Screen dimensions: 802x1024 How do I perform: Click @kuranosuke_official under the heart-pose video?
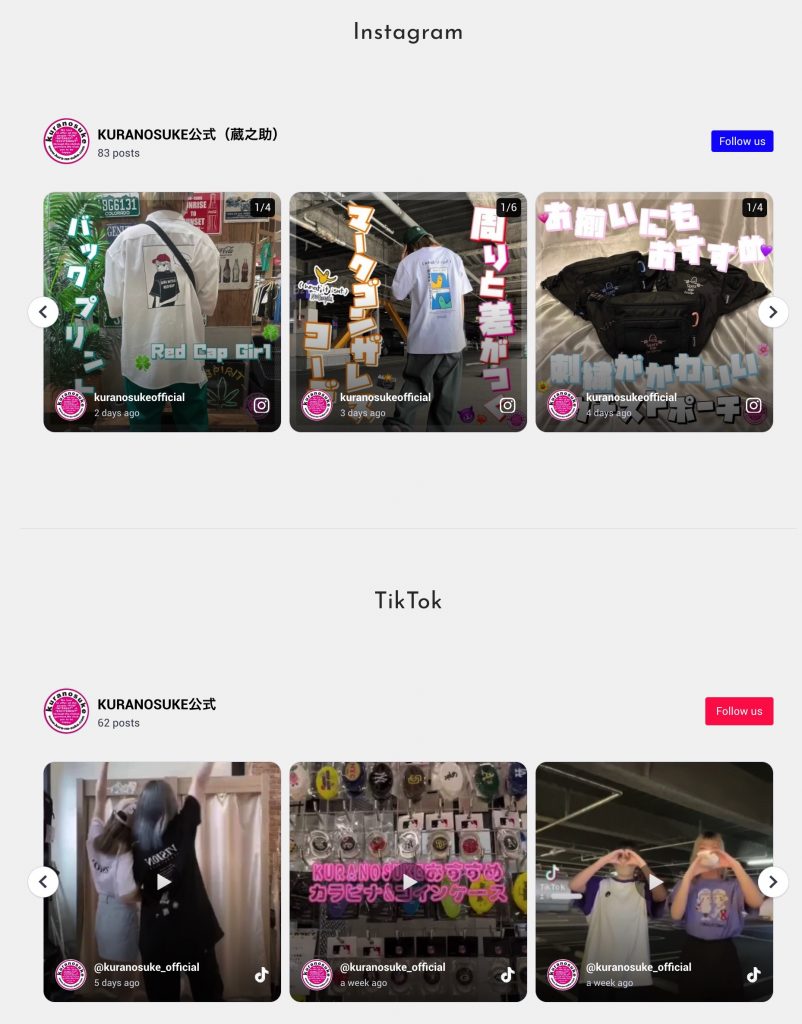pos(638,967)
